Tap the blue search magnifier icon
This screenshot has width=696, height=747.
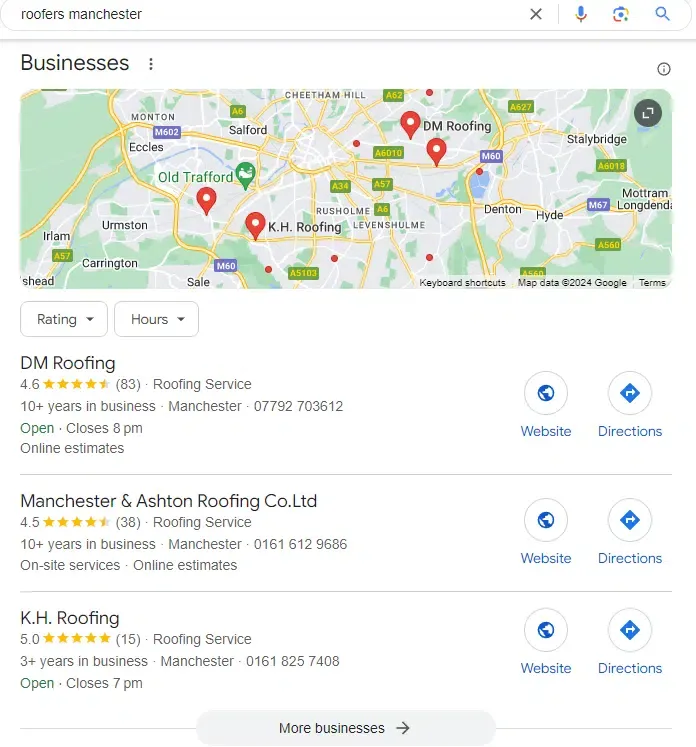point(662,14)
